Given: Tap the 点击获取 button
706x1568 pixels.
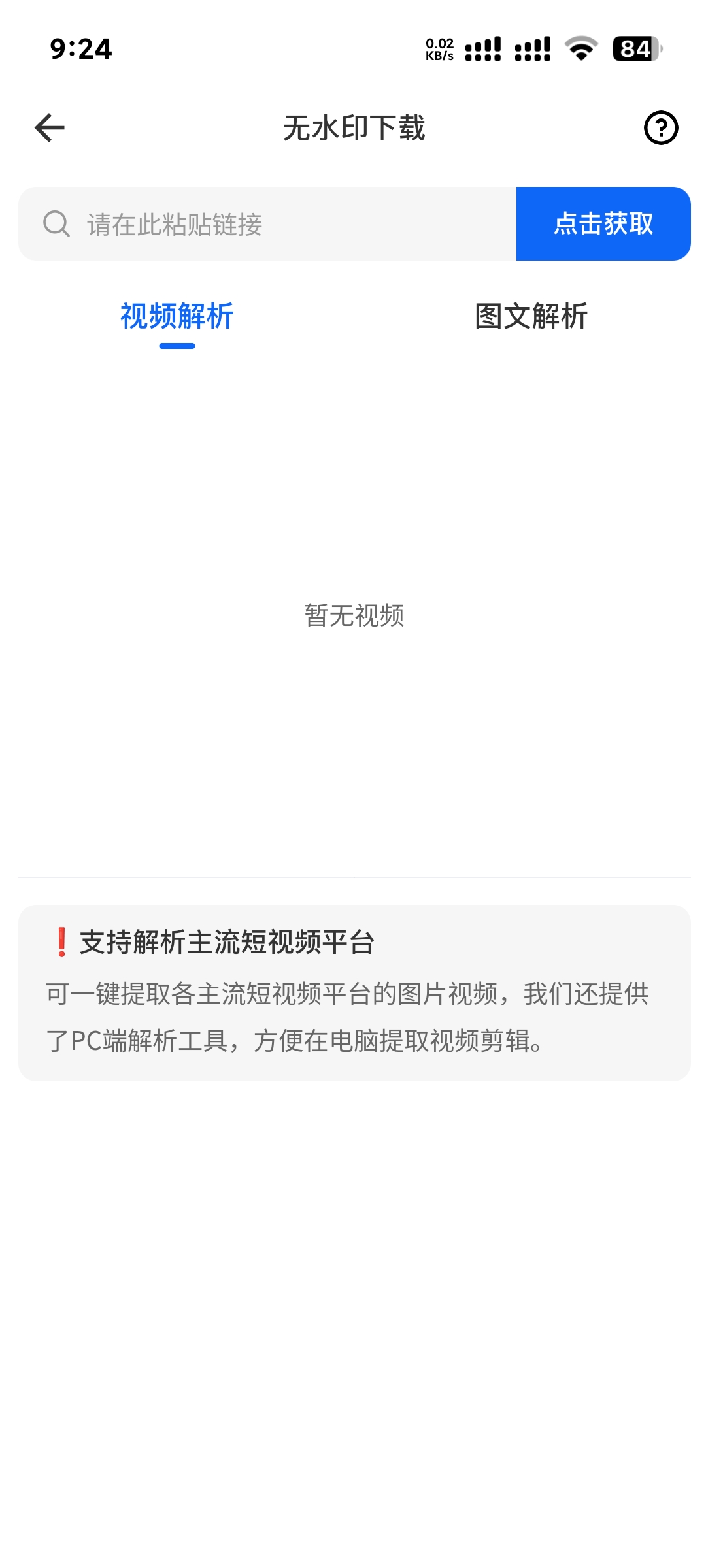Looking at the screenshot, I should point(603,224).
